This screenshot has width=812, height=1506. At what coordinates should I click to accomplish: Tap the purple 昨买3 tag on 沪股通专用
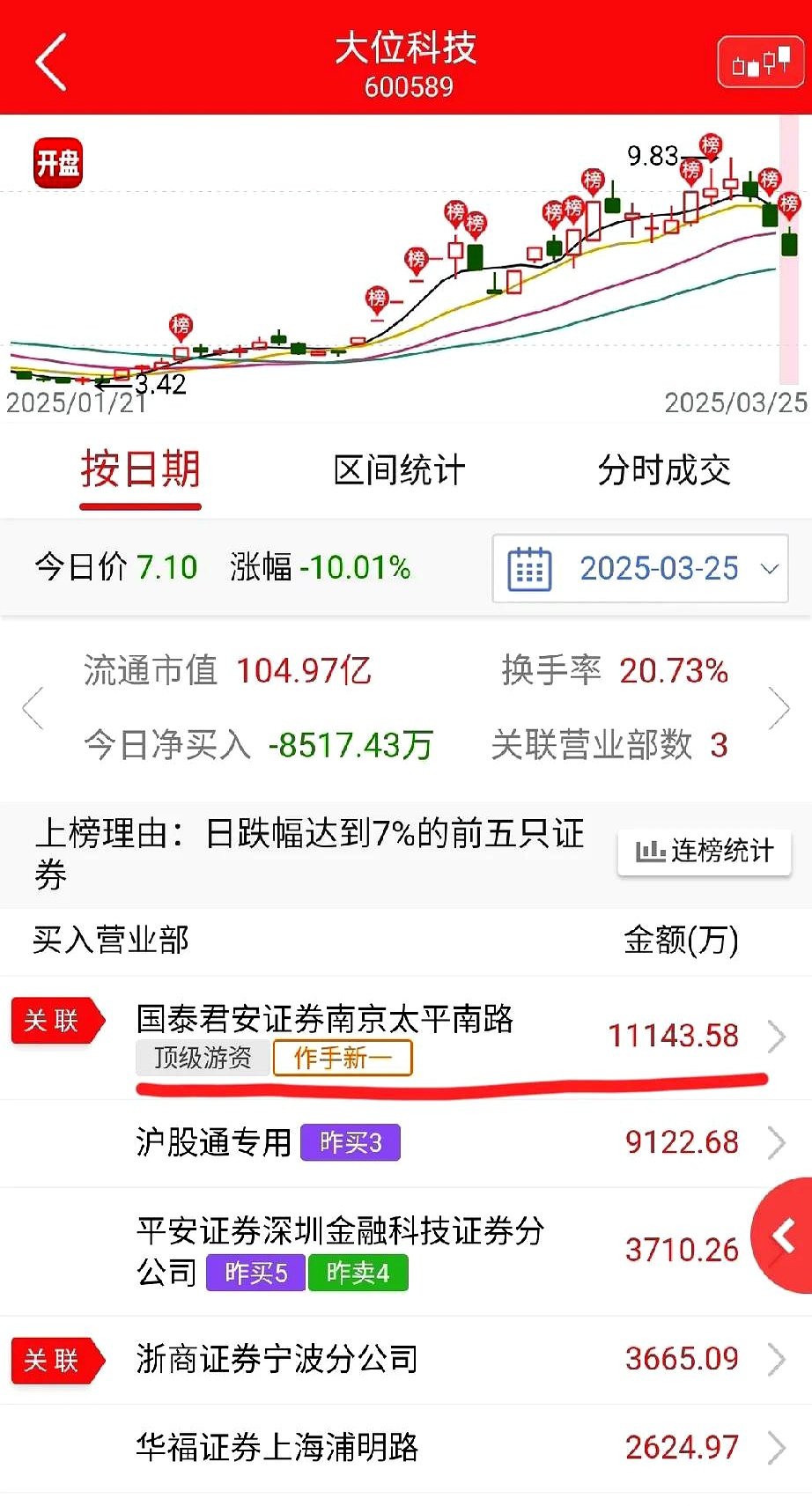(x=350, y=1142)
